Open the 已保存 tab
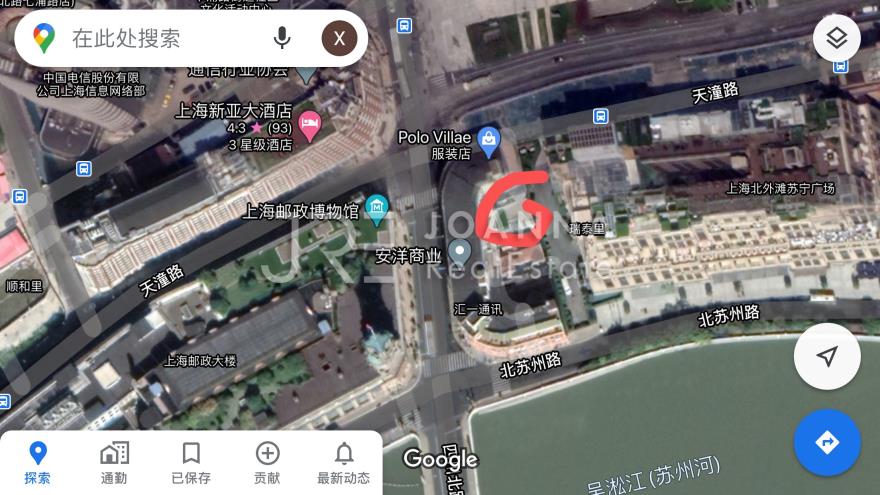The width and height of the screenshot is (880, 495). tap(191, 463)
